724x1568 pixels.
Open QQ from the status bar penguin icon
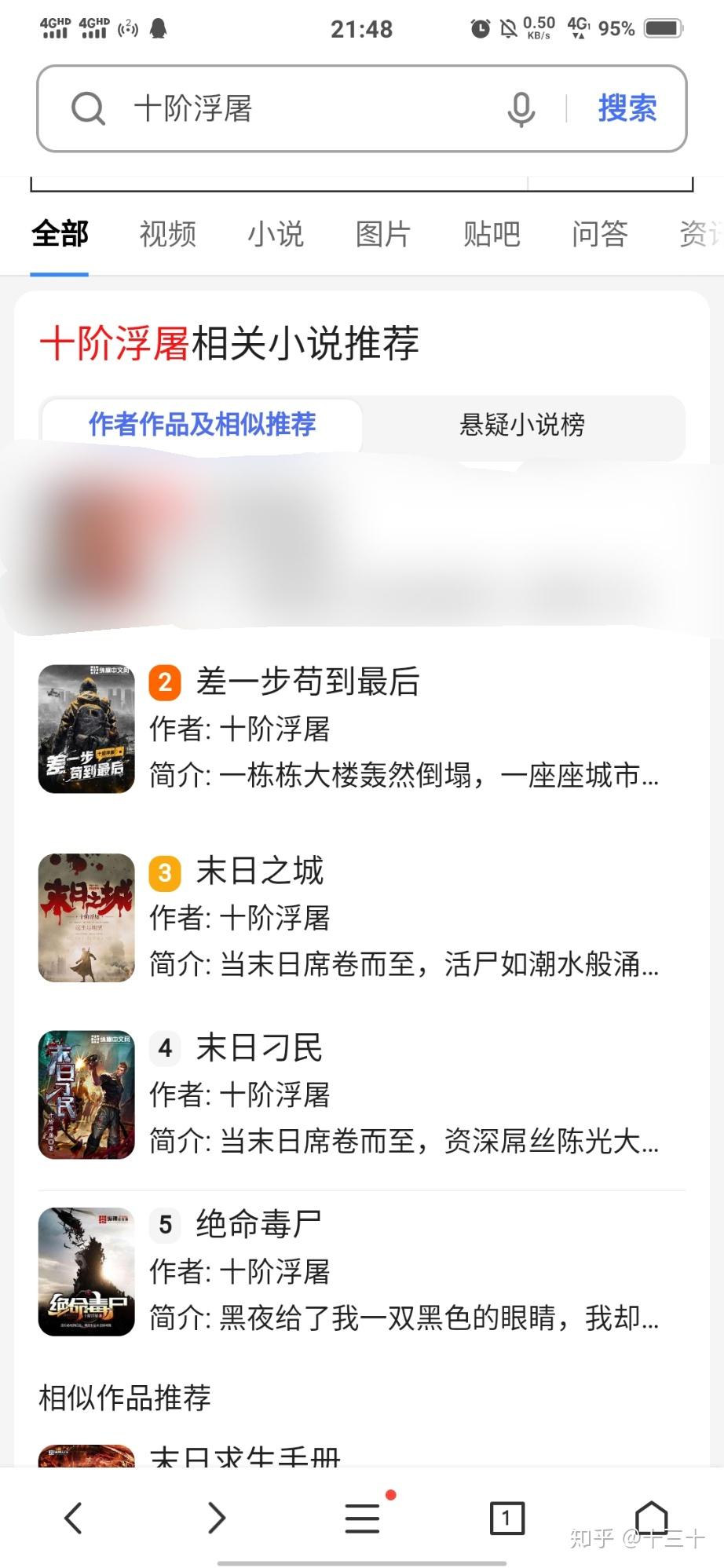coord(158,30)
